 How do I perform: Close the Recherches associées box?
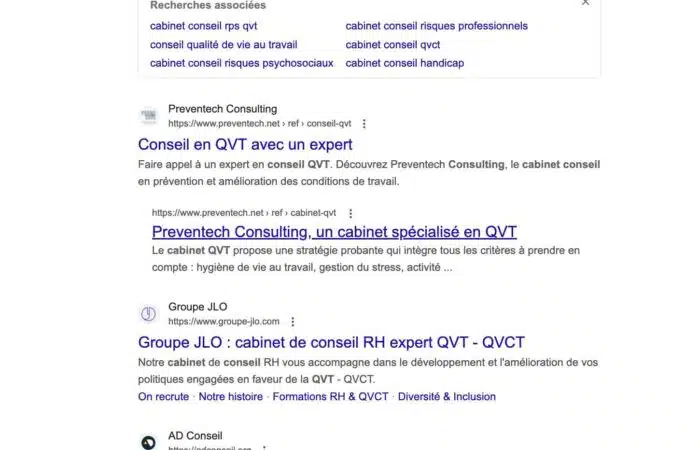coord(585,3)
